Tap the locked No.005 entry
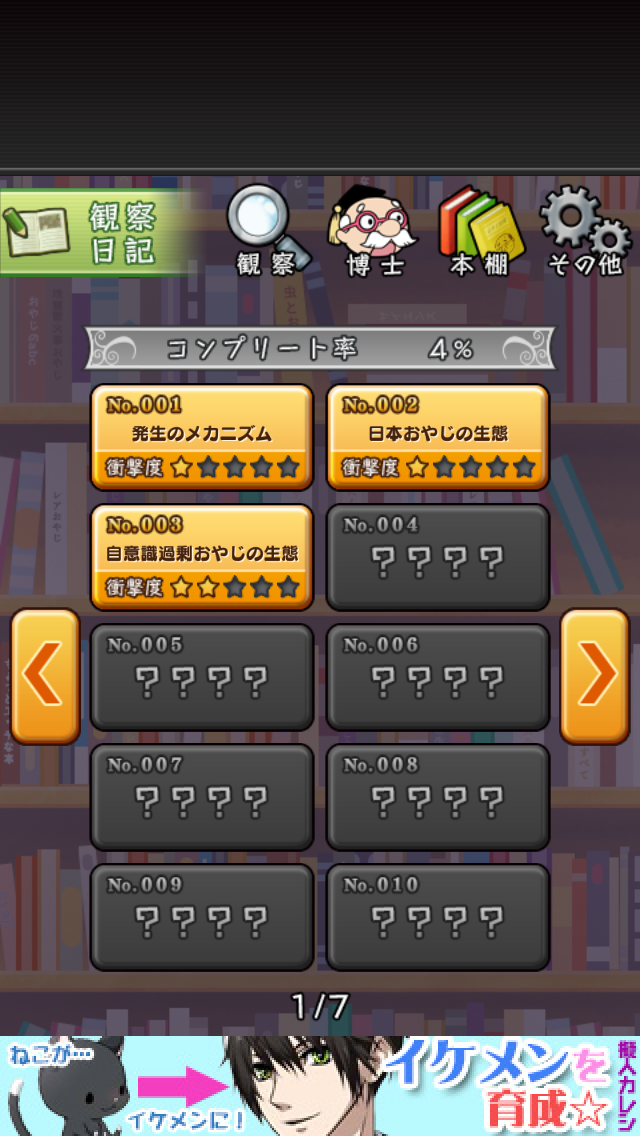The image size is (640, 1136). pyautogui.click(x=201, y=677)
